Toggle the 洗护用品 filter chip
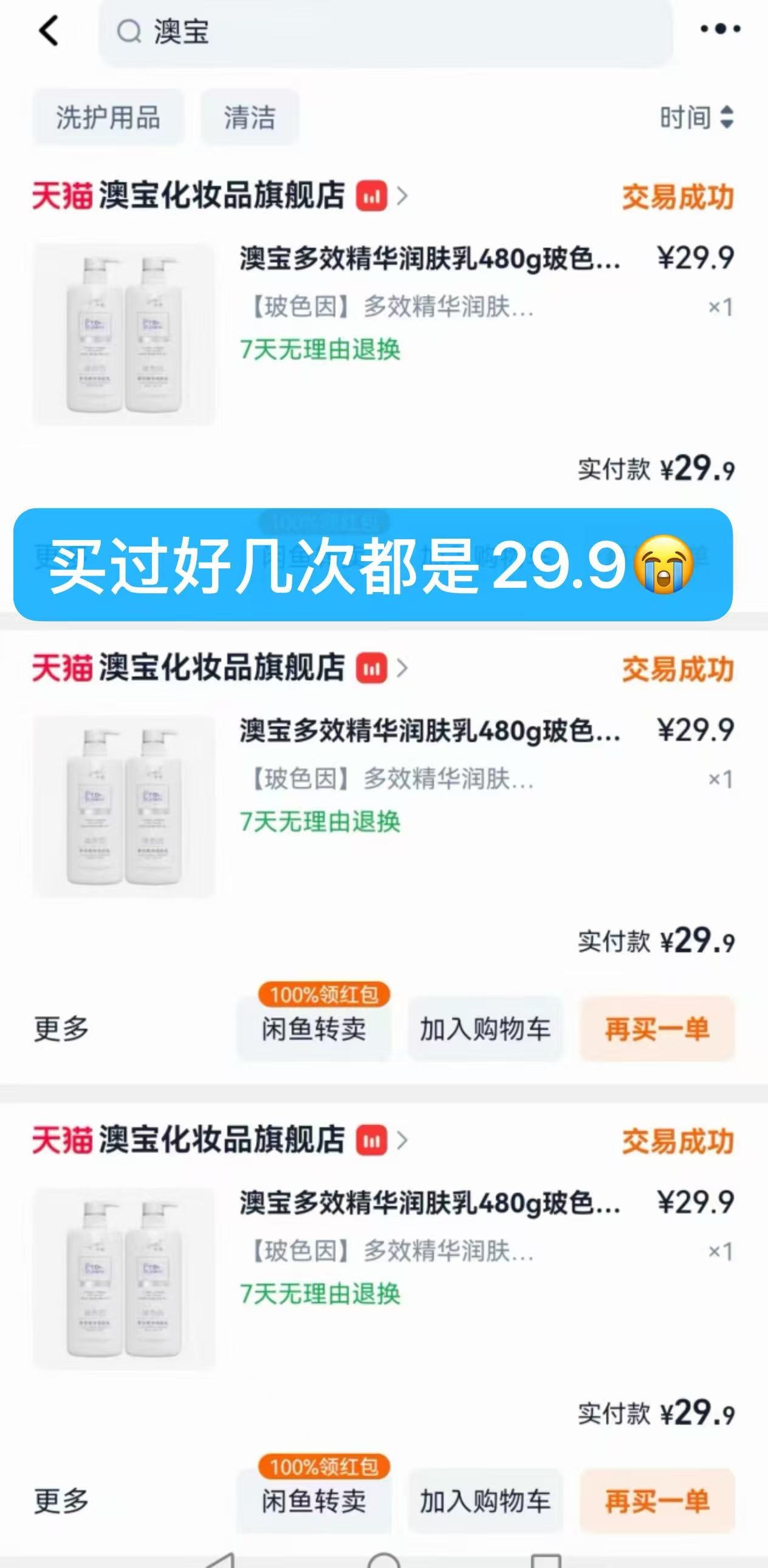The width and height of the screenshot is (768, 1568). 108,118
